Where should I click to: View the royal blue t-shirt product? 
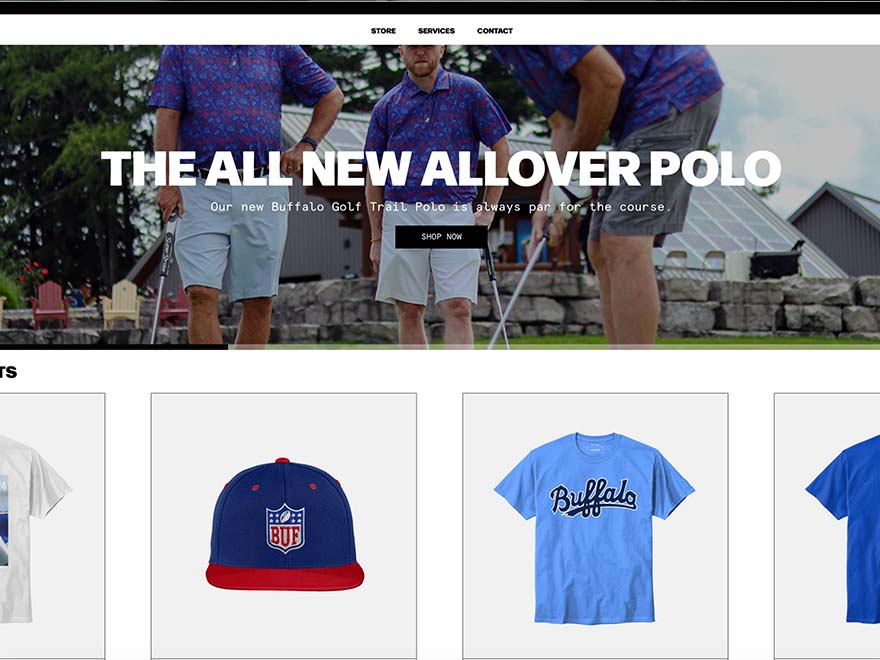click(840, 525)
